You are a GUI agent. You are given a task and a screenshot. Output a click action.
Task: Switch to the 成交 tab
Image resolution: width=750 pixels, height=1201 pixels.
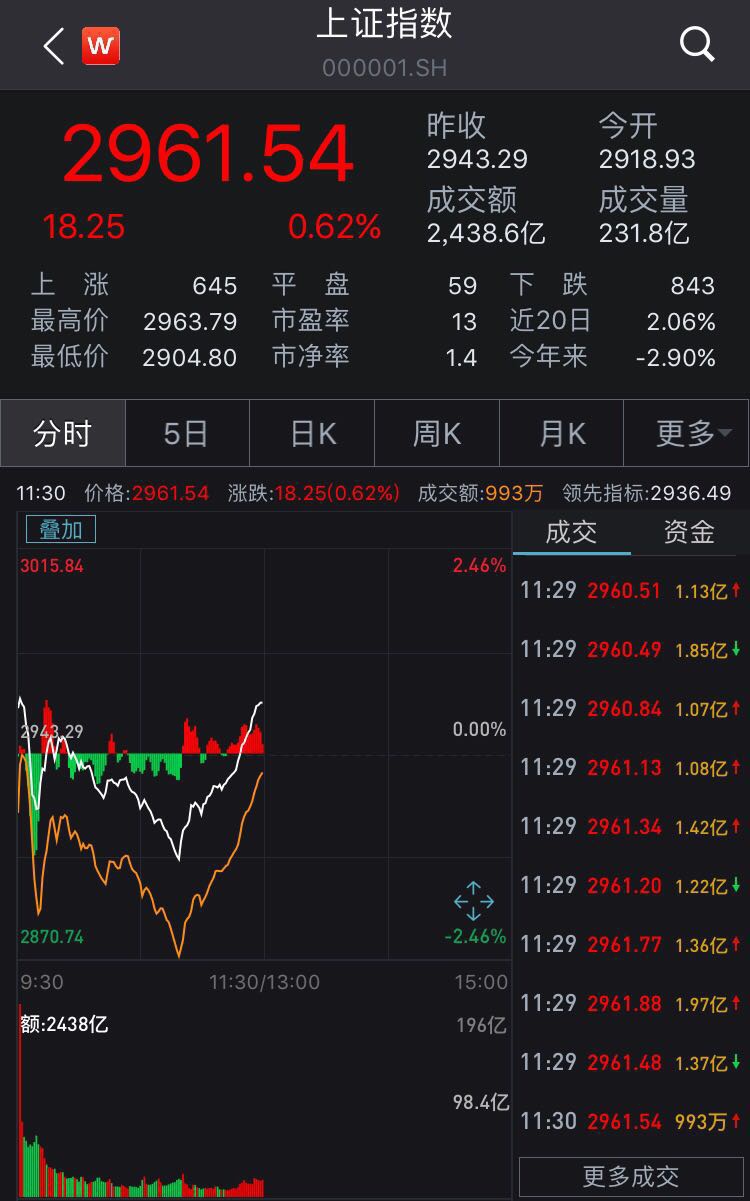[x=571, y=532]
